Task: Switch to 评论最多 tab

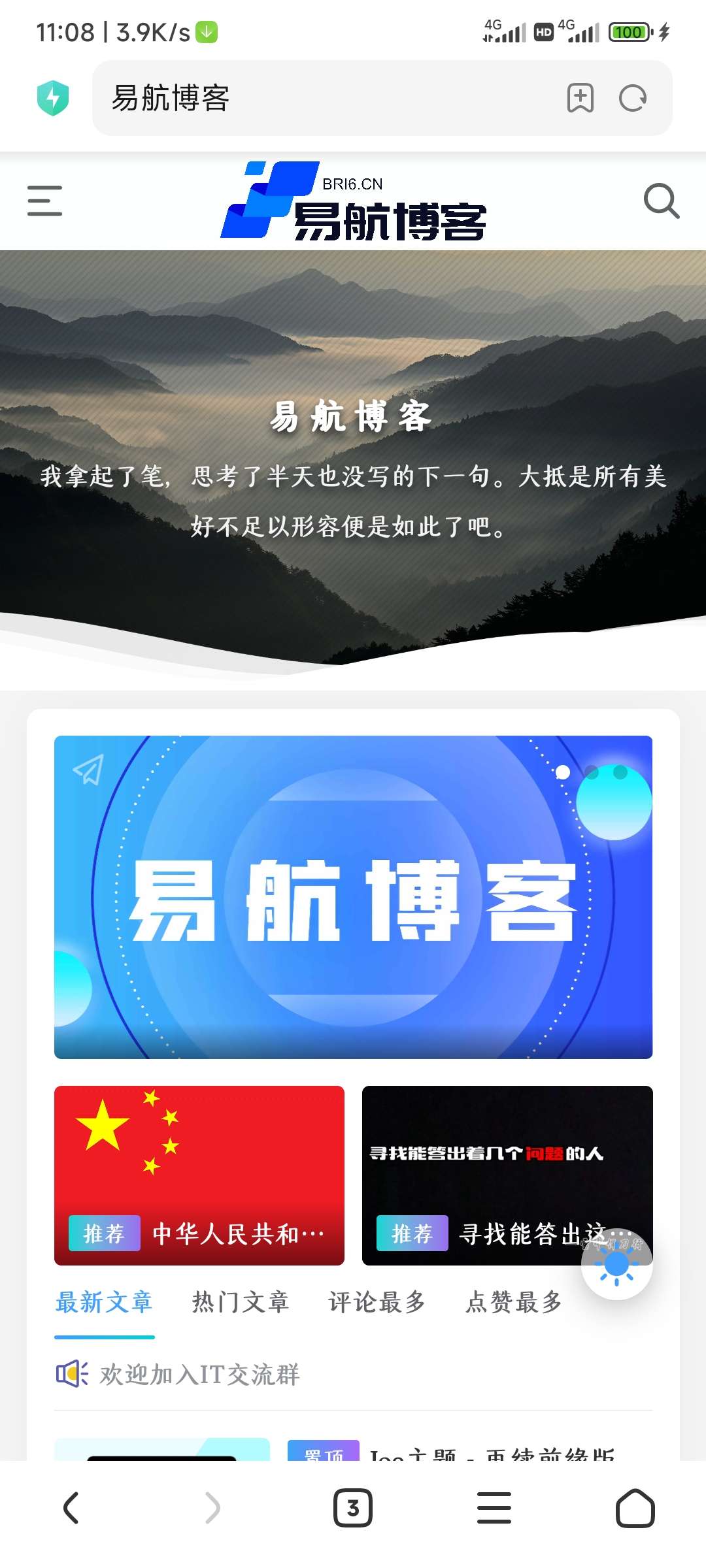Action: 377,1302
